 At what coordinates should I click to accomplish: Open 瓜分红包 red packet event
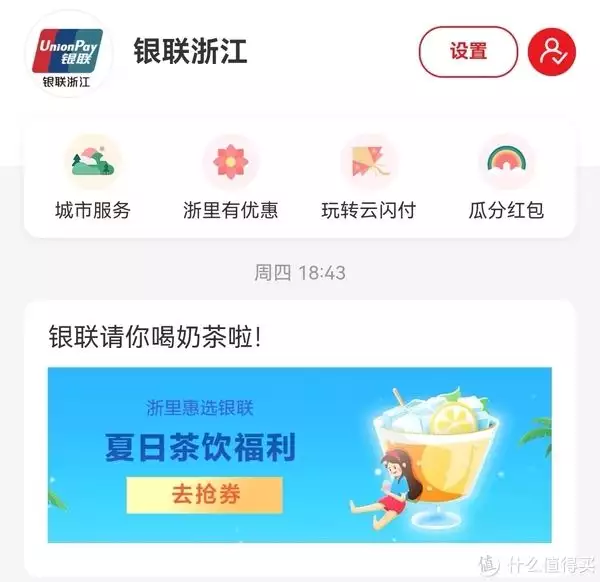point(506,180)
